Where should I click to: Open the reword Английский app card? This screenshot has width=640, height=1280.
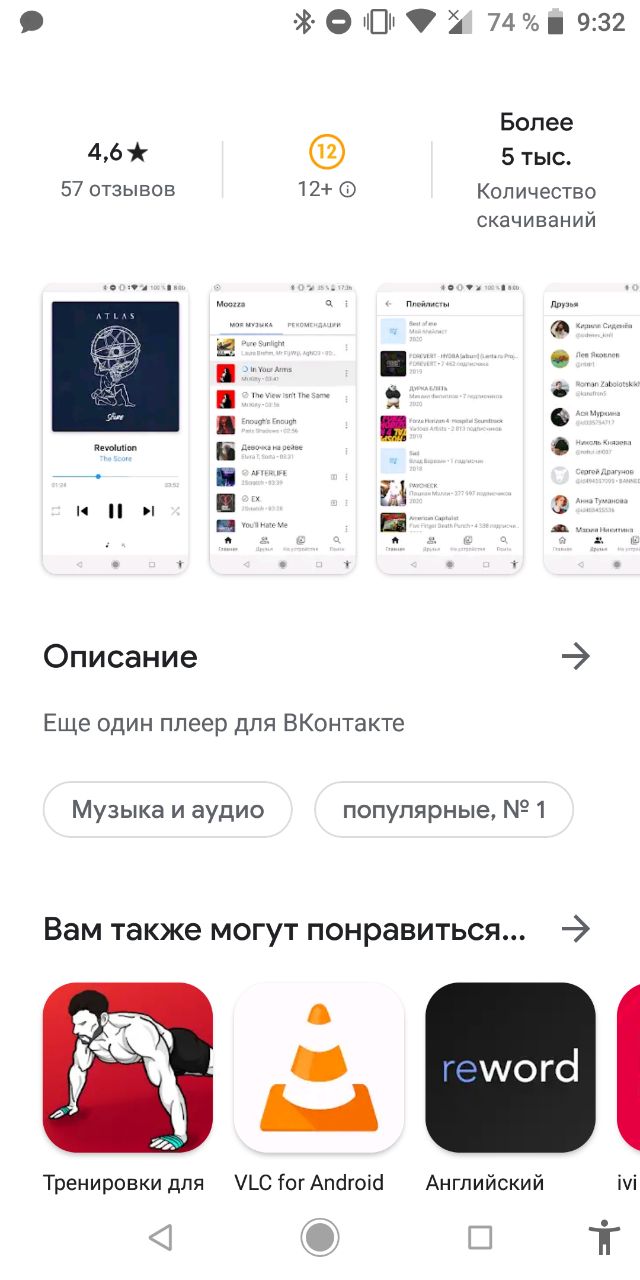click(510, 1068)
